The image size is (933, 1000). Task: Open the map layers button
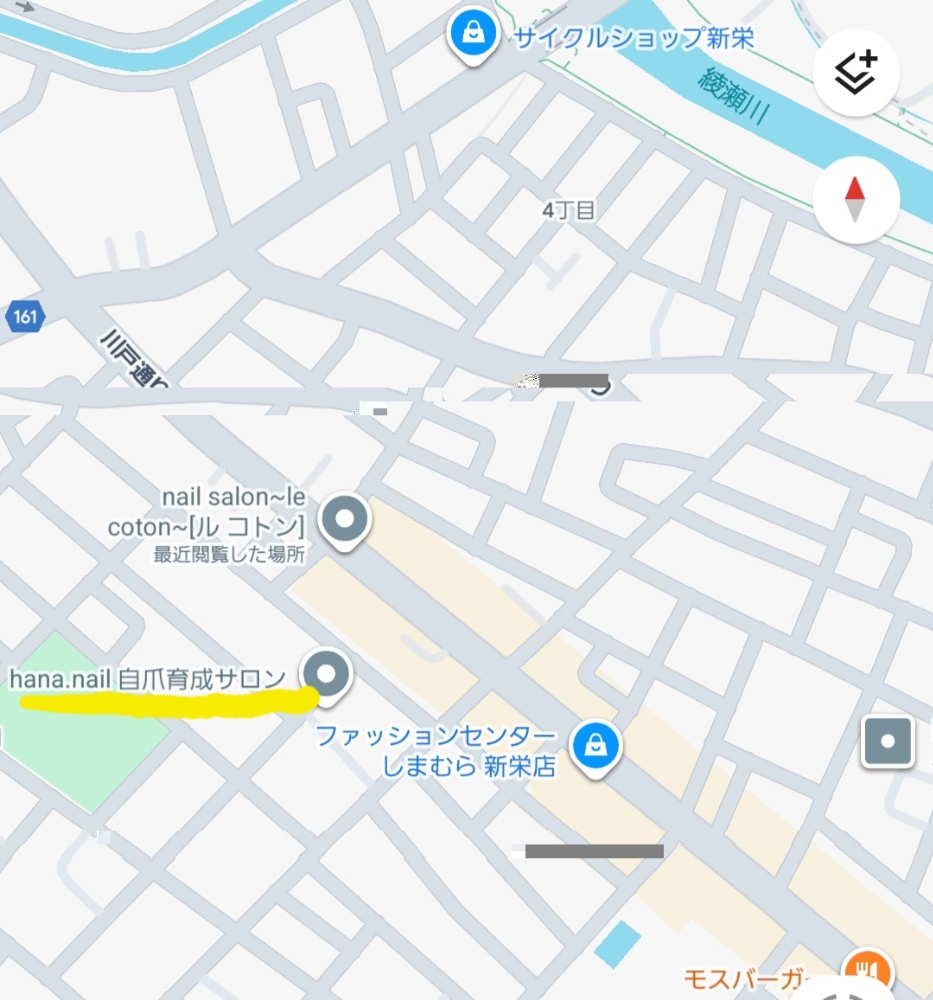tap(856, 74)
